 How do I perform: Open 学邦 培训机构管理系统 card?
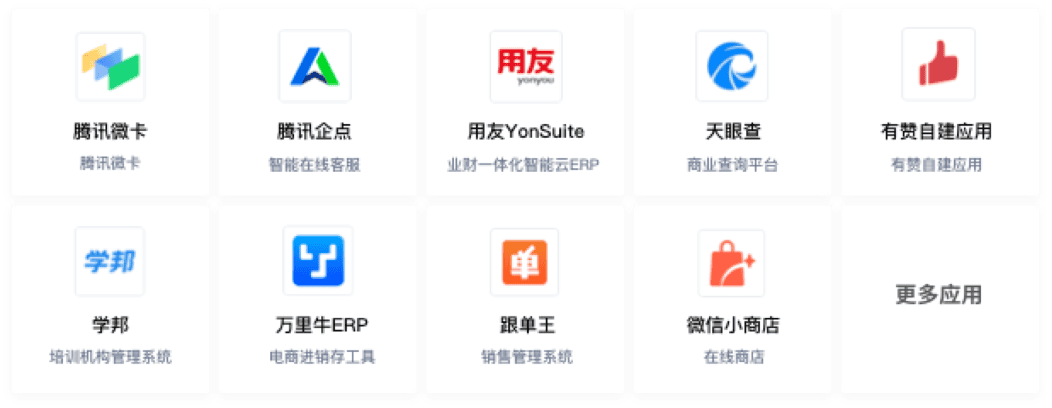click(110, 299)
